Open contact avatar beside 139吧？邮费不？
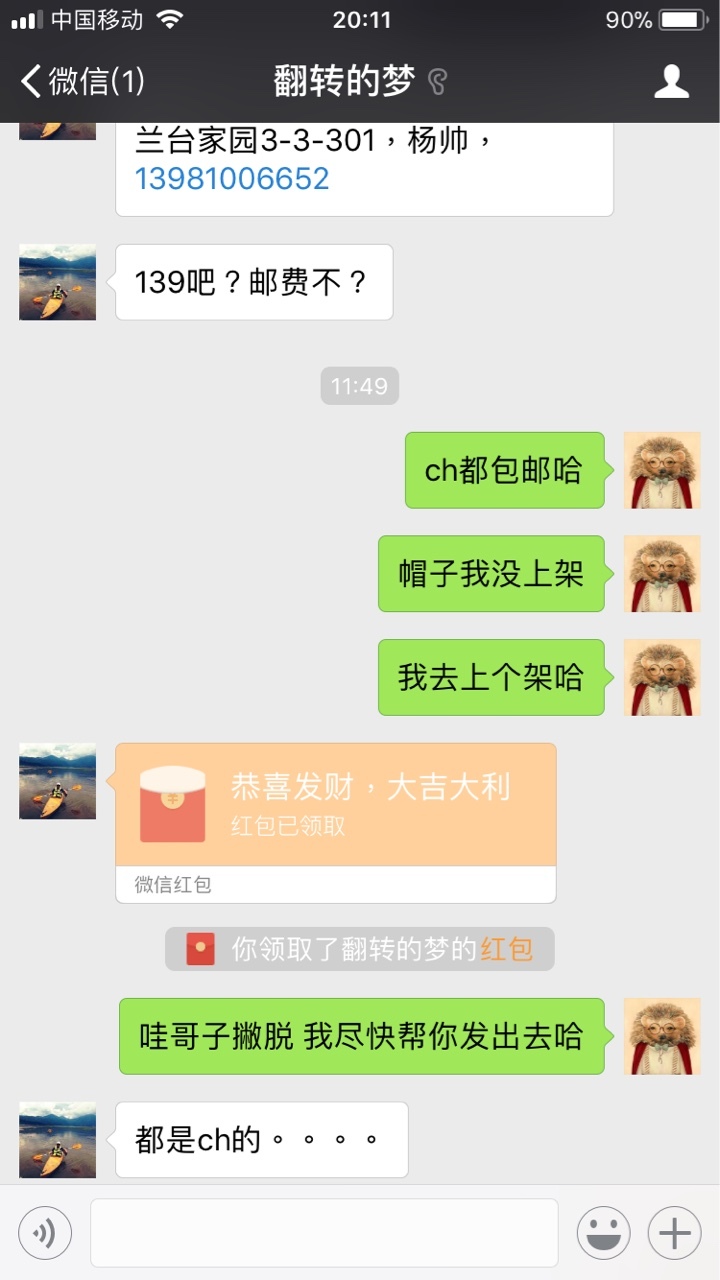This screenshot has width=720, height=1280. (x=58, y=282)
